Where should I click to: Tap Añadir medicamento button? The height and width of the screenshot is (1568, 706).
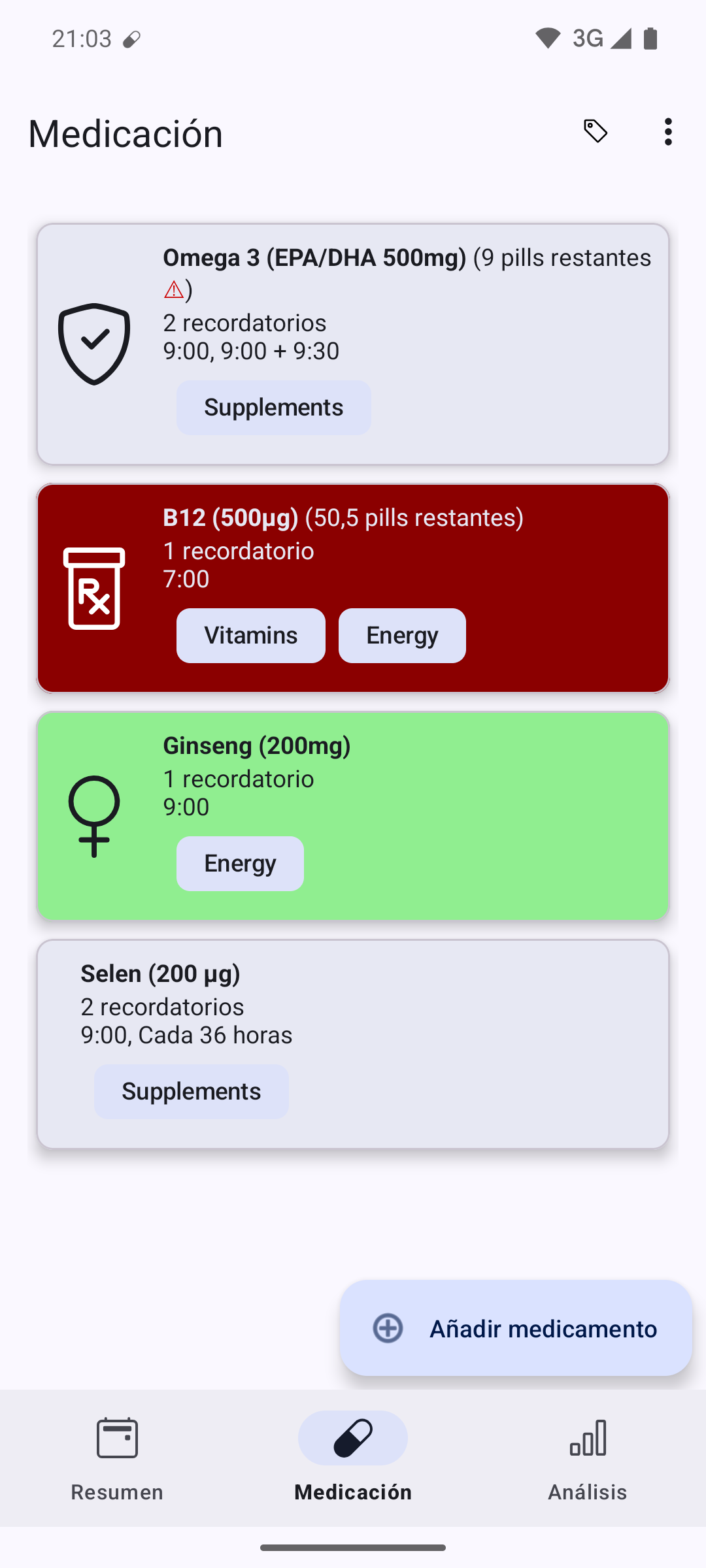[516, 1328]
